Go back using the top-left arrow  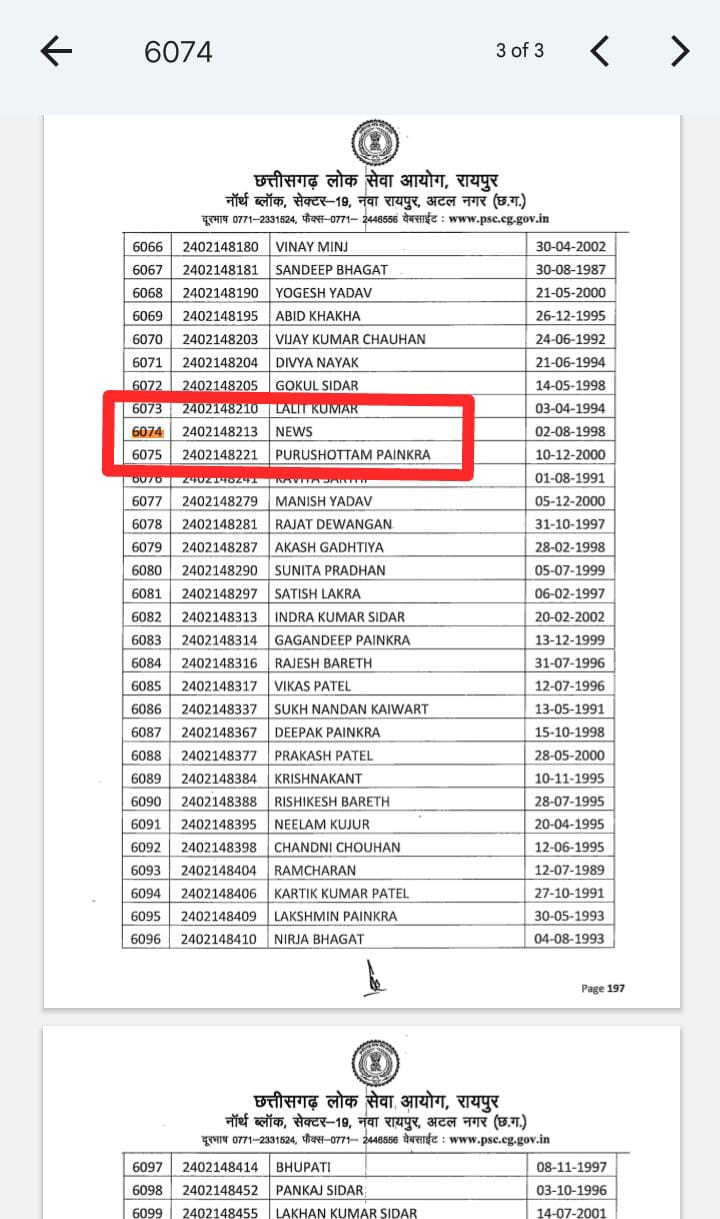click(56, 51)
